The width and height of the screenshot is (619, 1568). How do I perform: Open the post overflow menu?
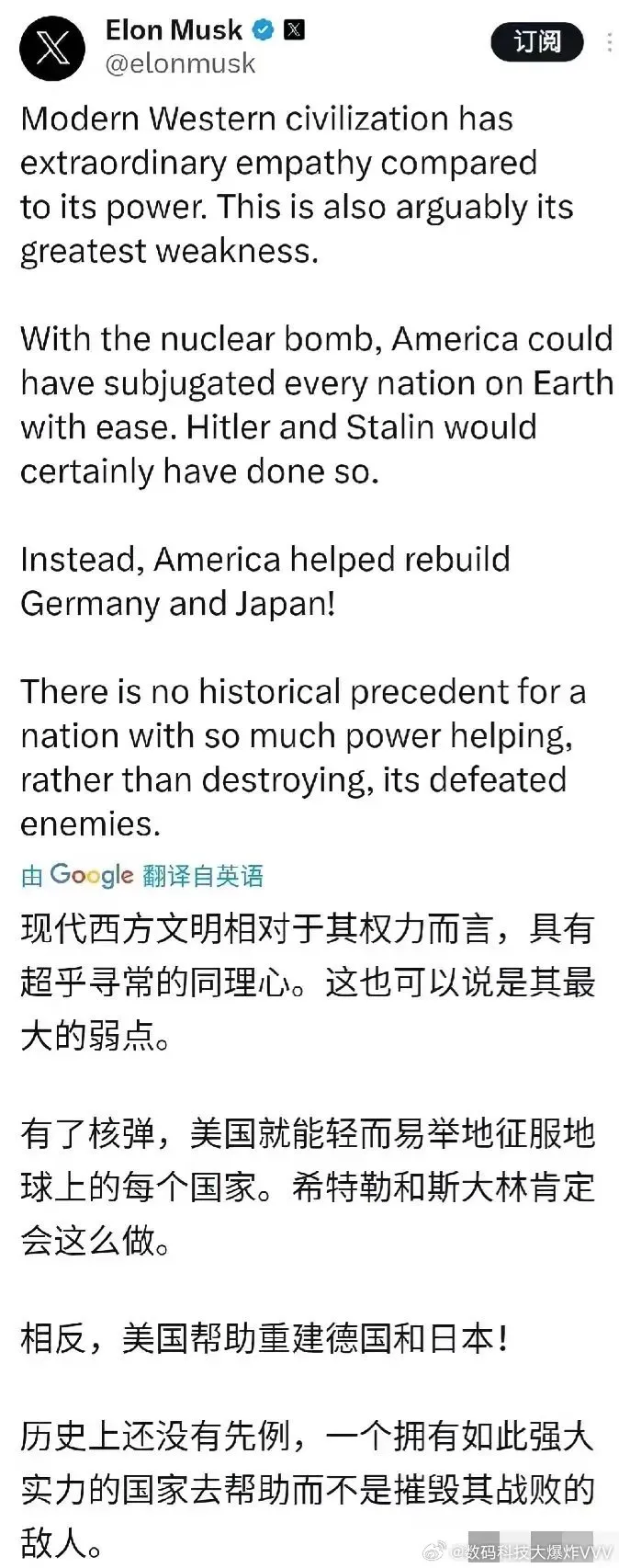(609, 42)
